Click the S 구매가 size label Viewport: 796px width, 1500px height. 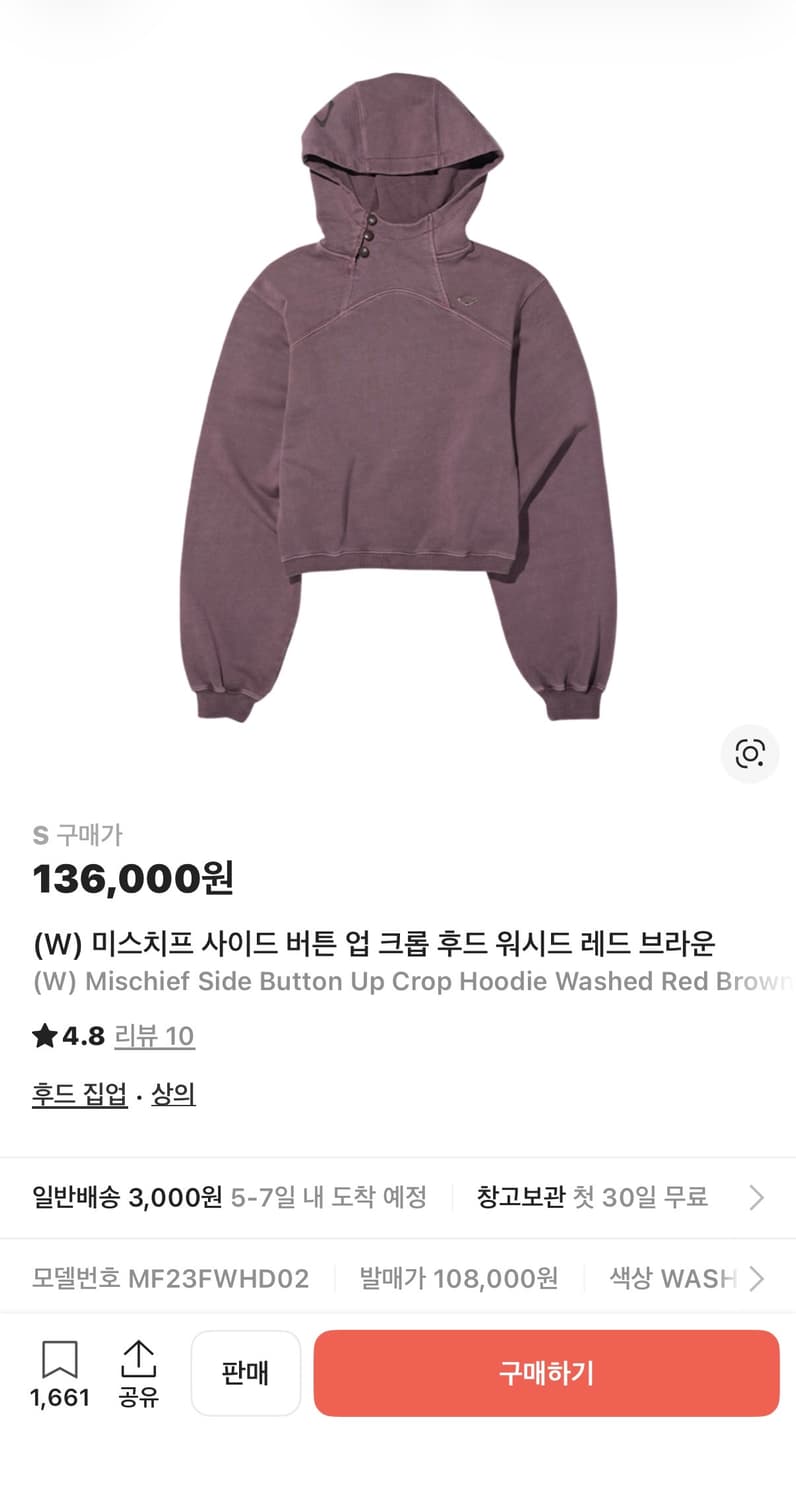point(78,834)
